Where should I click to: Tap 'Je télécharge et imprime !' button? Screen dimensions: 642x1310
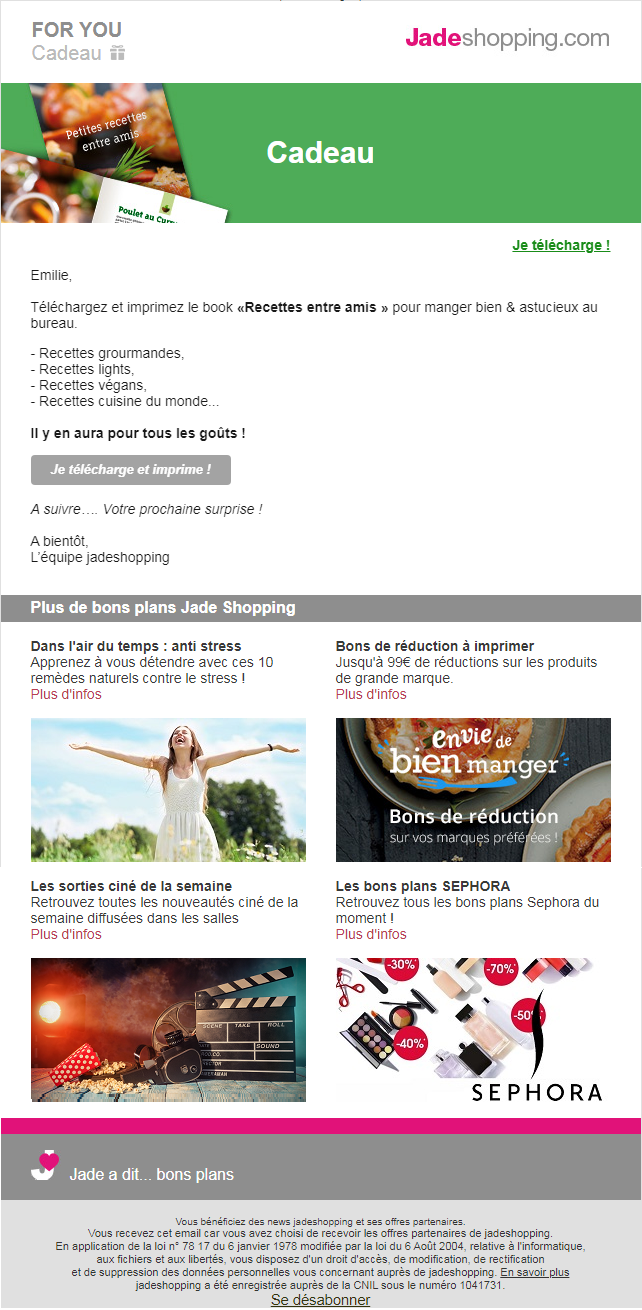coord(131,469)
